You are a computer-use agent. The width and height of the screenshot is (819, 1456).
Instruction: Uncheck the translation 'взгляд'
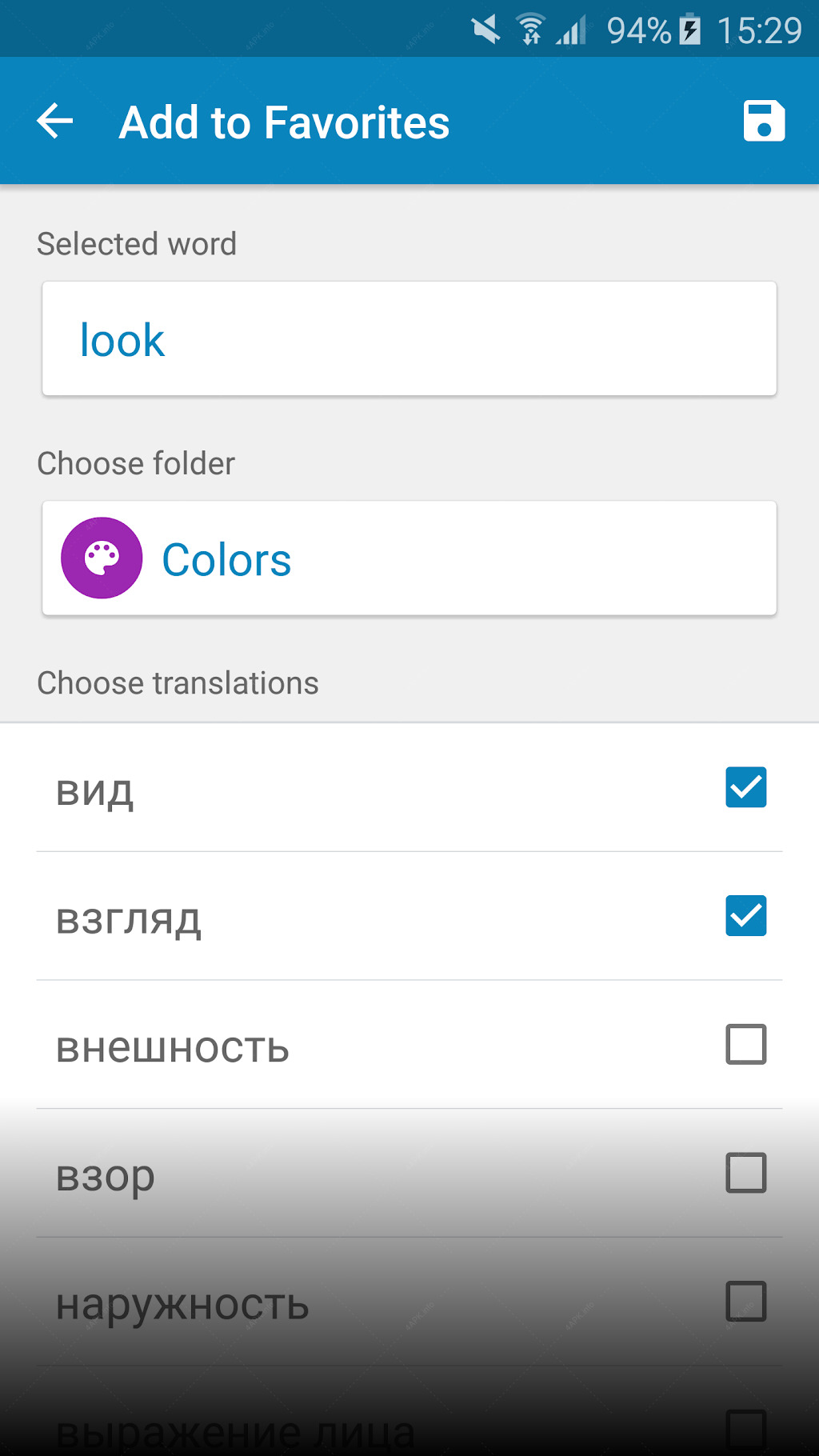coord(746,916)
